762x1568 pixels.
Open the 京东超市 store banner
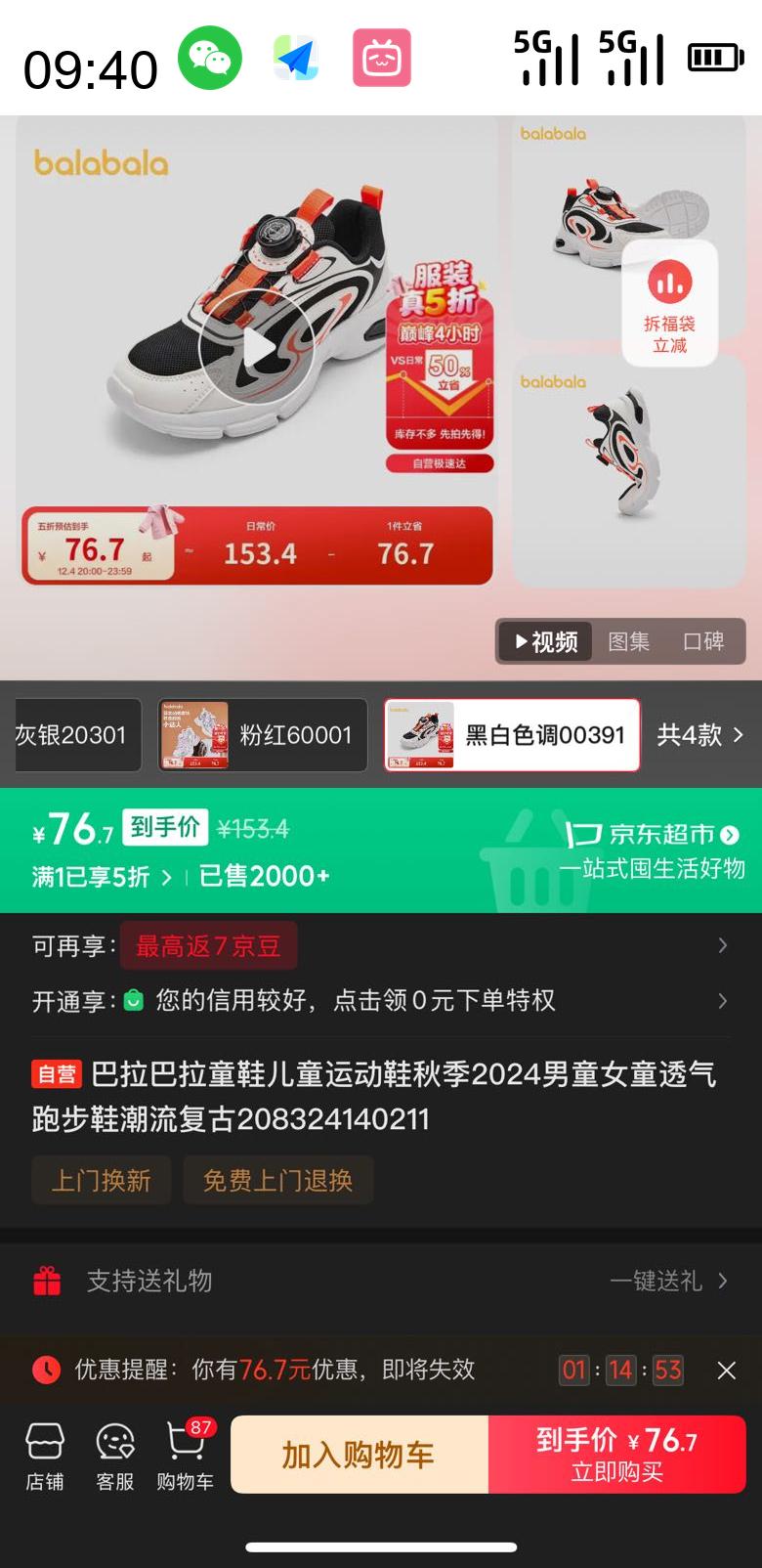653,849
